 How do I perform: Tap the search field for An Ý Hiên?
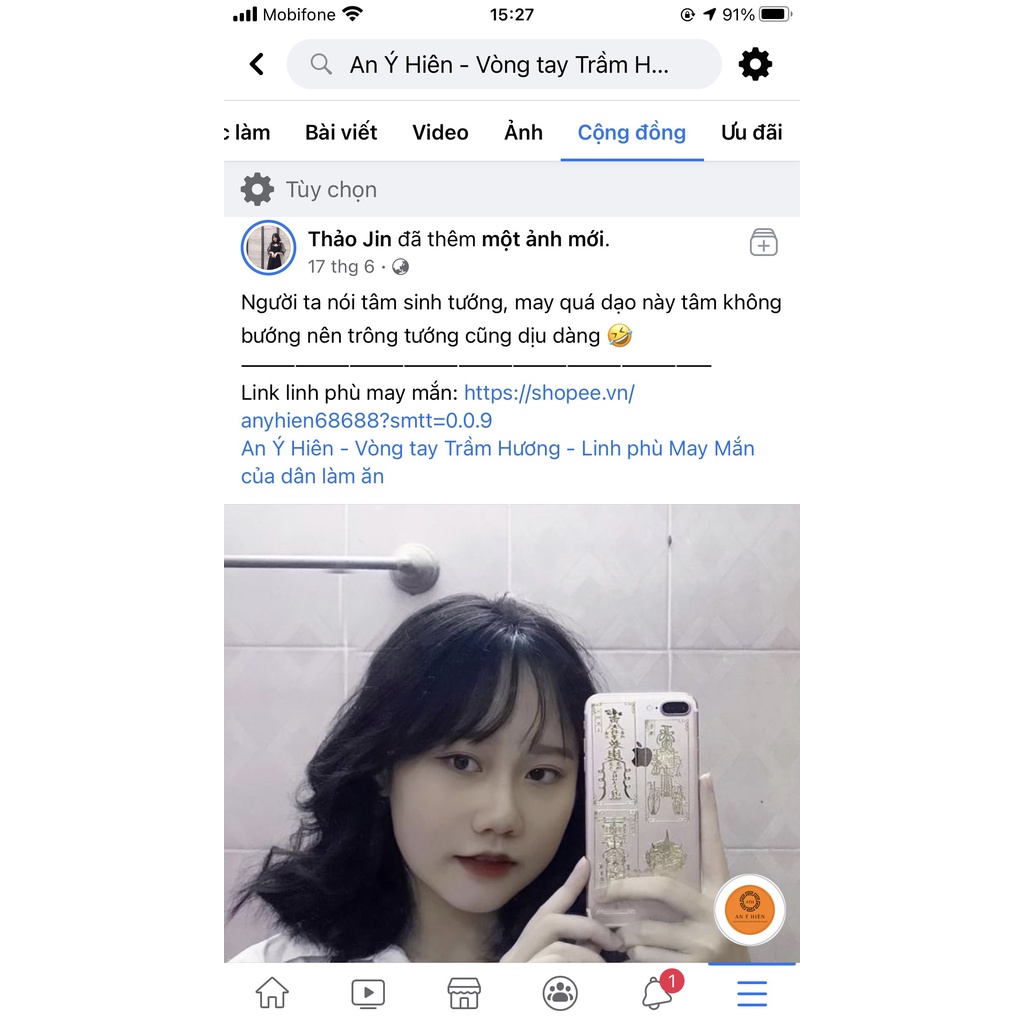(x=504, y=64)
